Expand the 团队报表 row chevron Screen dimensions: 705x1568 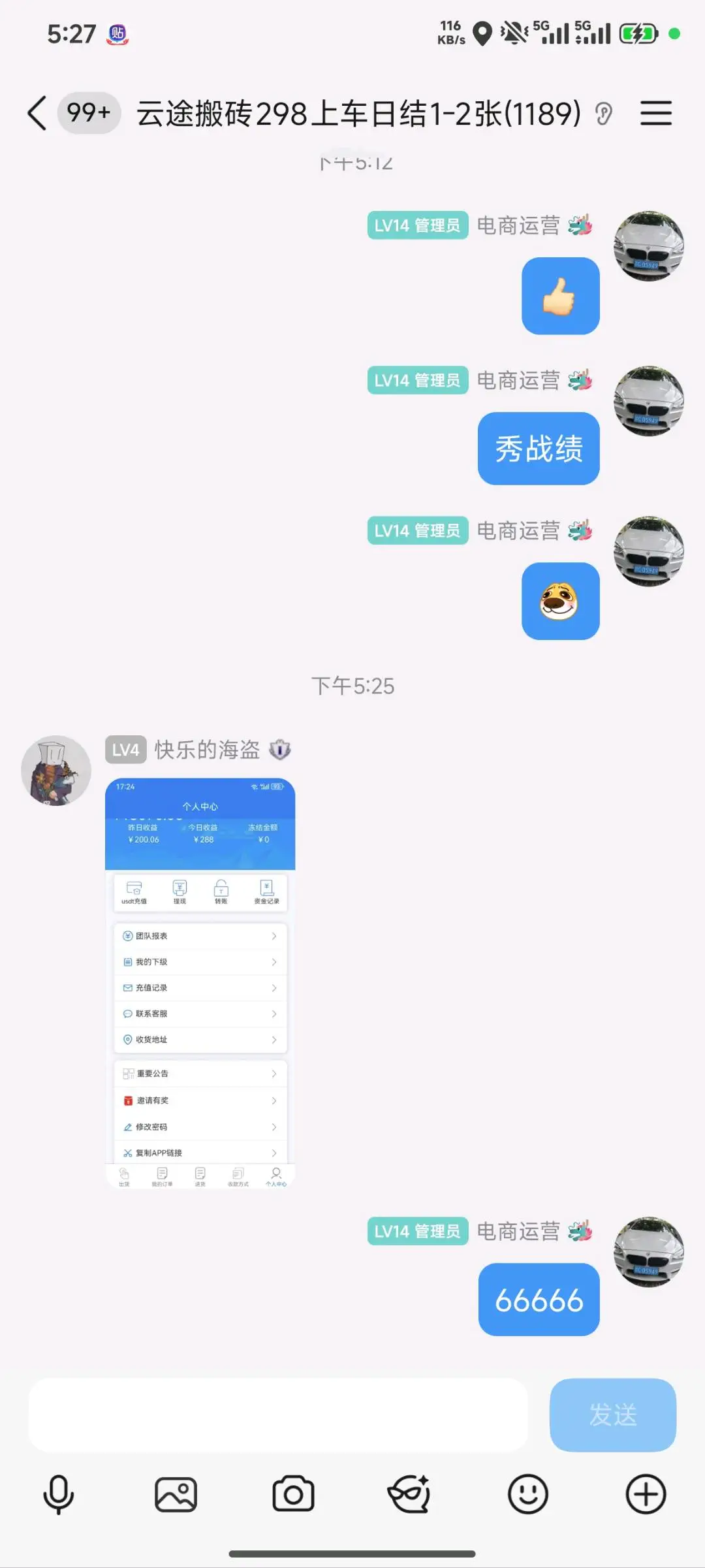(274, 935)
